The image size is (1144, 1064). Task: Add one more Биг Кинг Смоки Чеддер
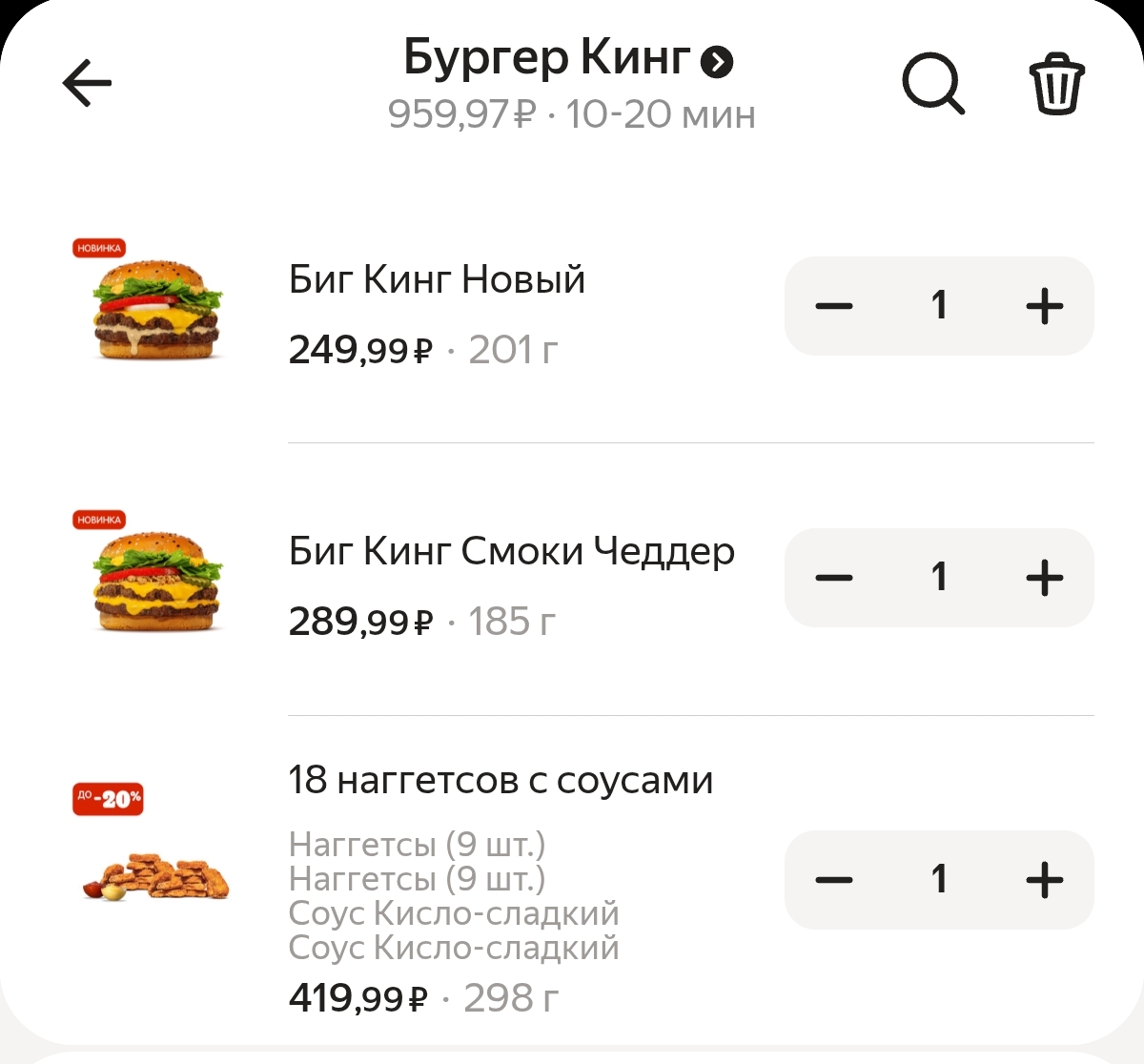click(x=1045, y=578)
